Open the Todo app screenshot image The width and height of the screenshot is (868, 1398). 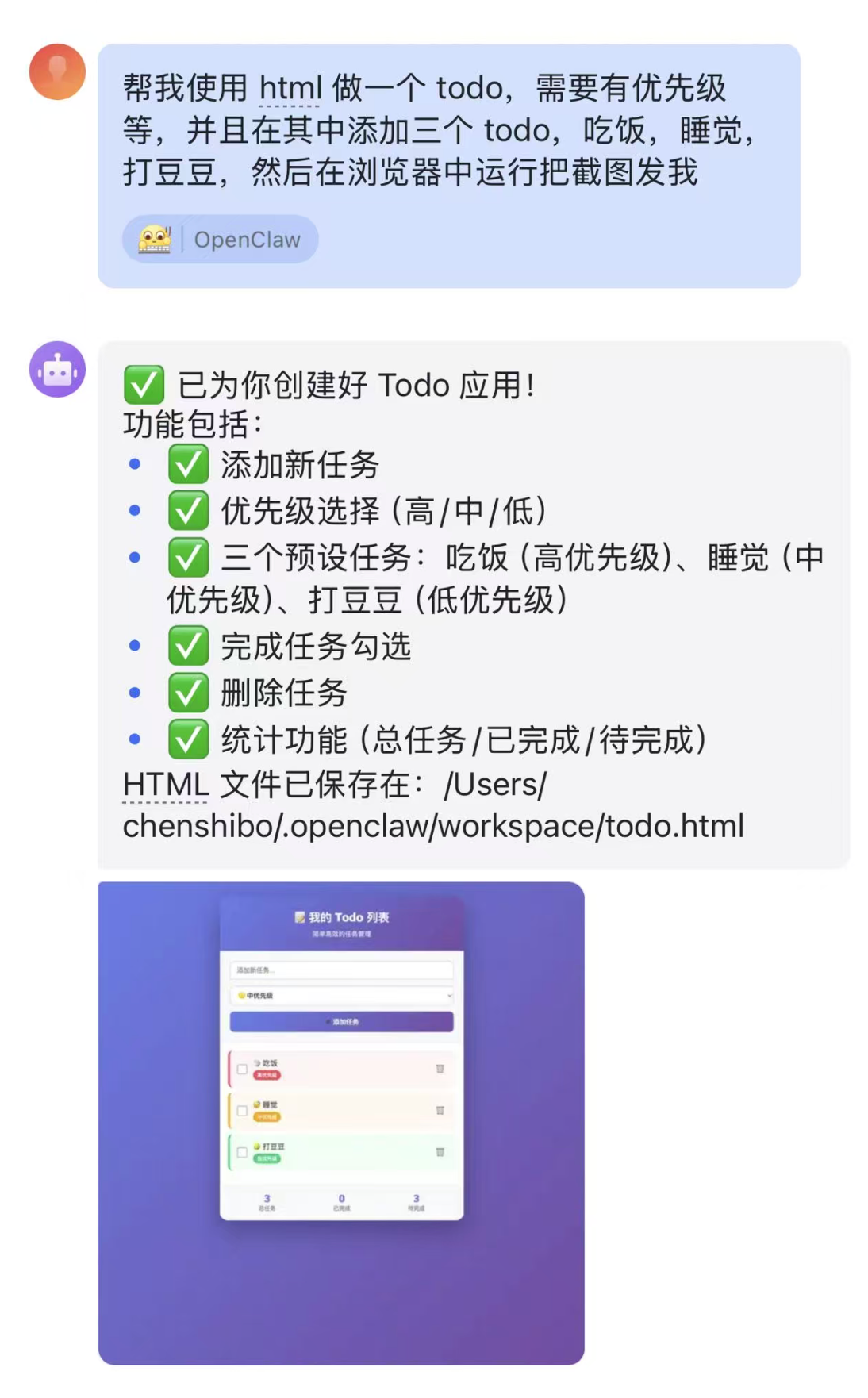pos(341,1122)
